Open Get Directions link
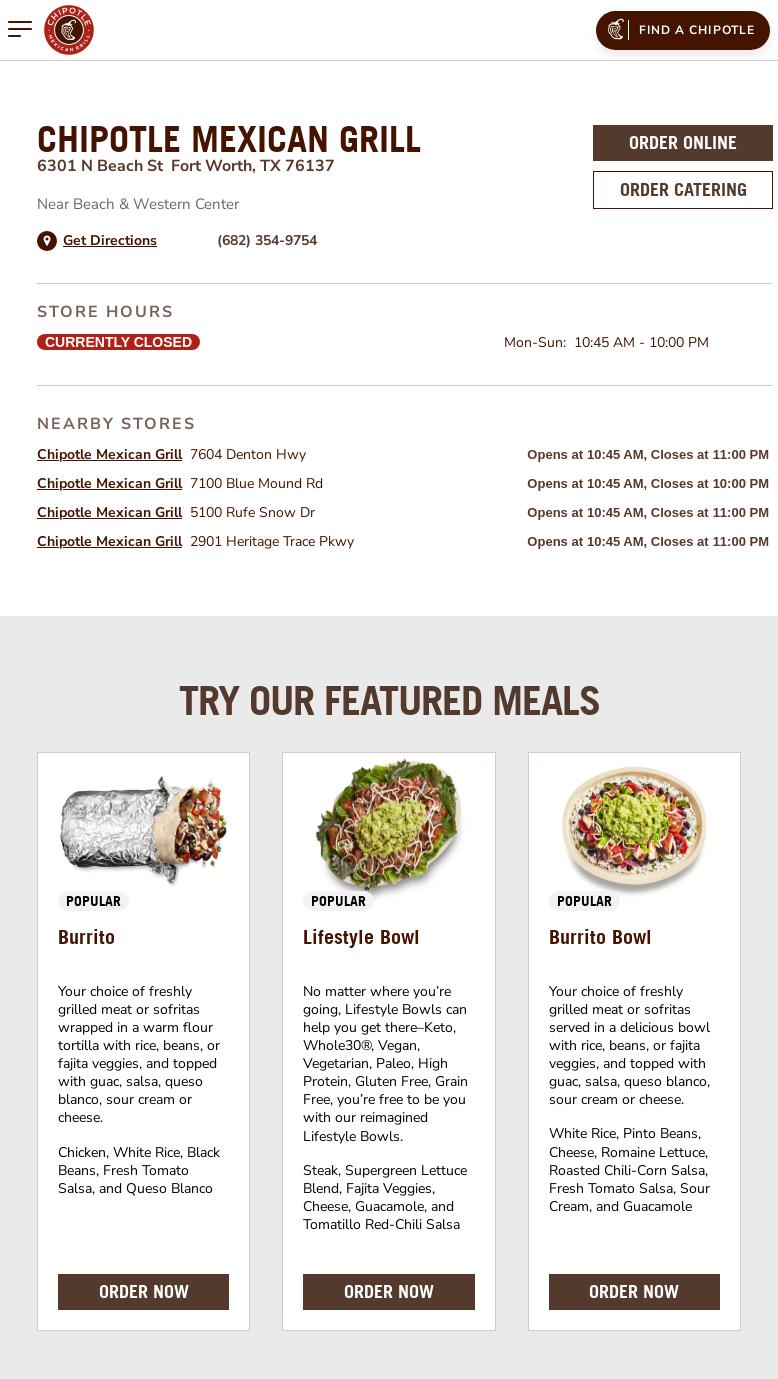The height and width of the screenshot is (1379, 778). pos(110,240)
